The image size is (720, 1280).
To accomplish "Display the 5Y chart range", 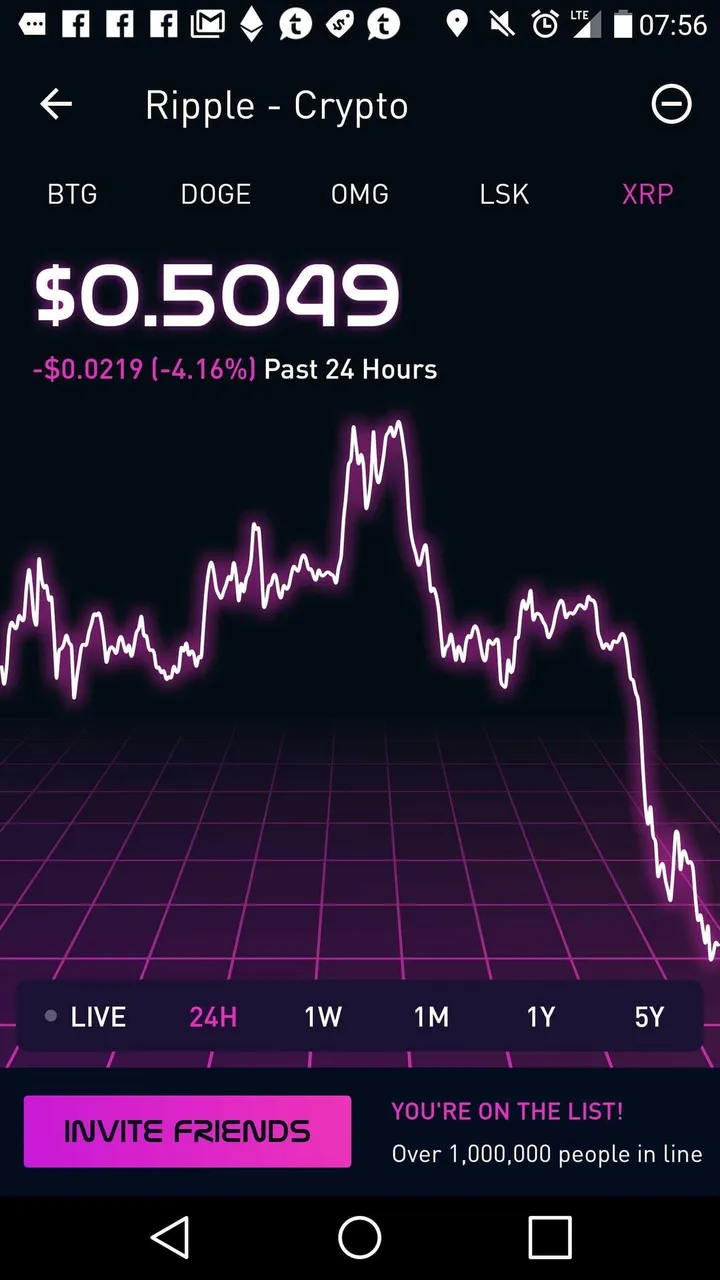I will point(649,1017).
